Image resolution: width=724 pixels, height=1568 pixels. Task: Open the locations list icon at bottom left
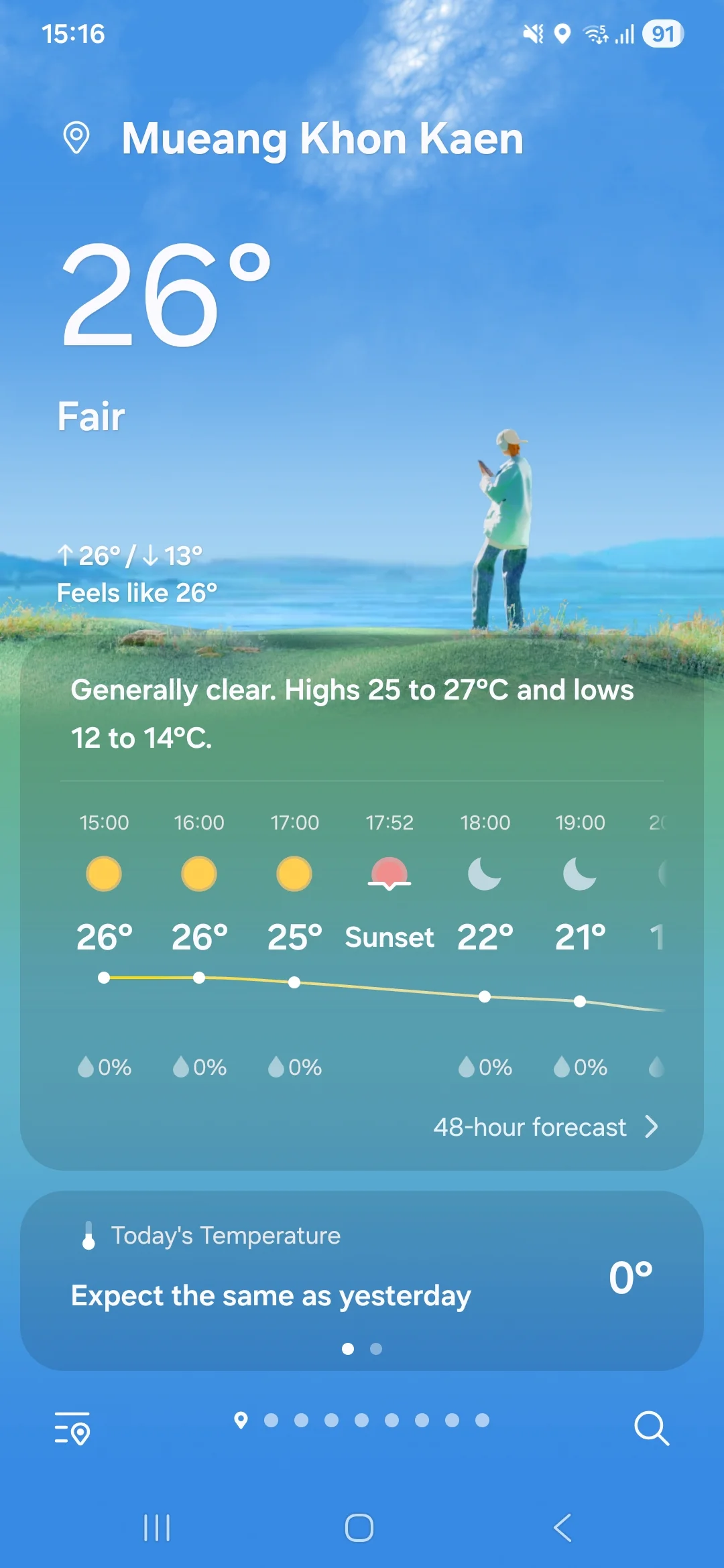[72, 1429]
